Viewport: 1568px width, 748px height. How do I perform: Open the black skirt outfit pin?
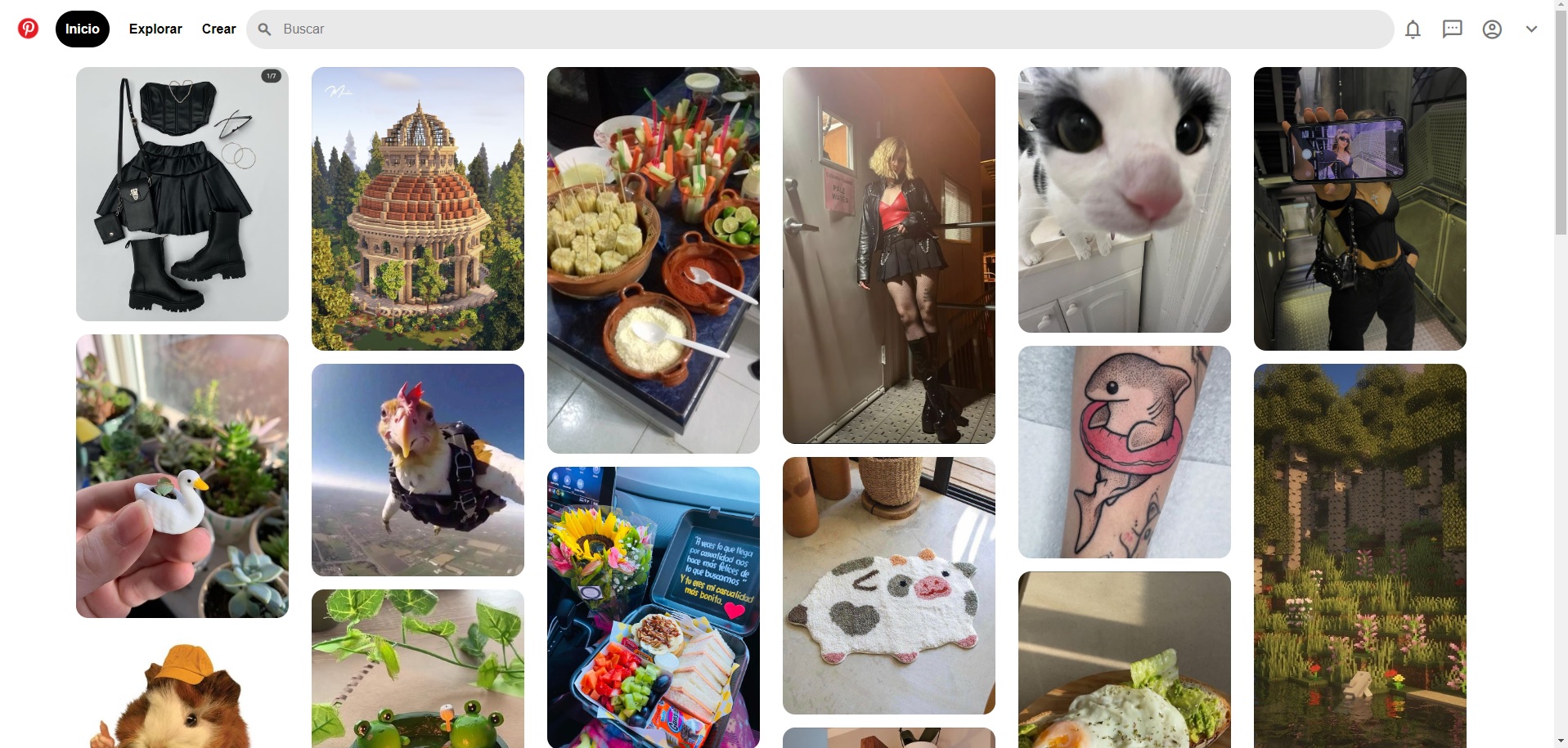click(182, 194)
